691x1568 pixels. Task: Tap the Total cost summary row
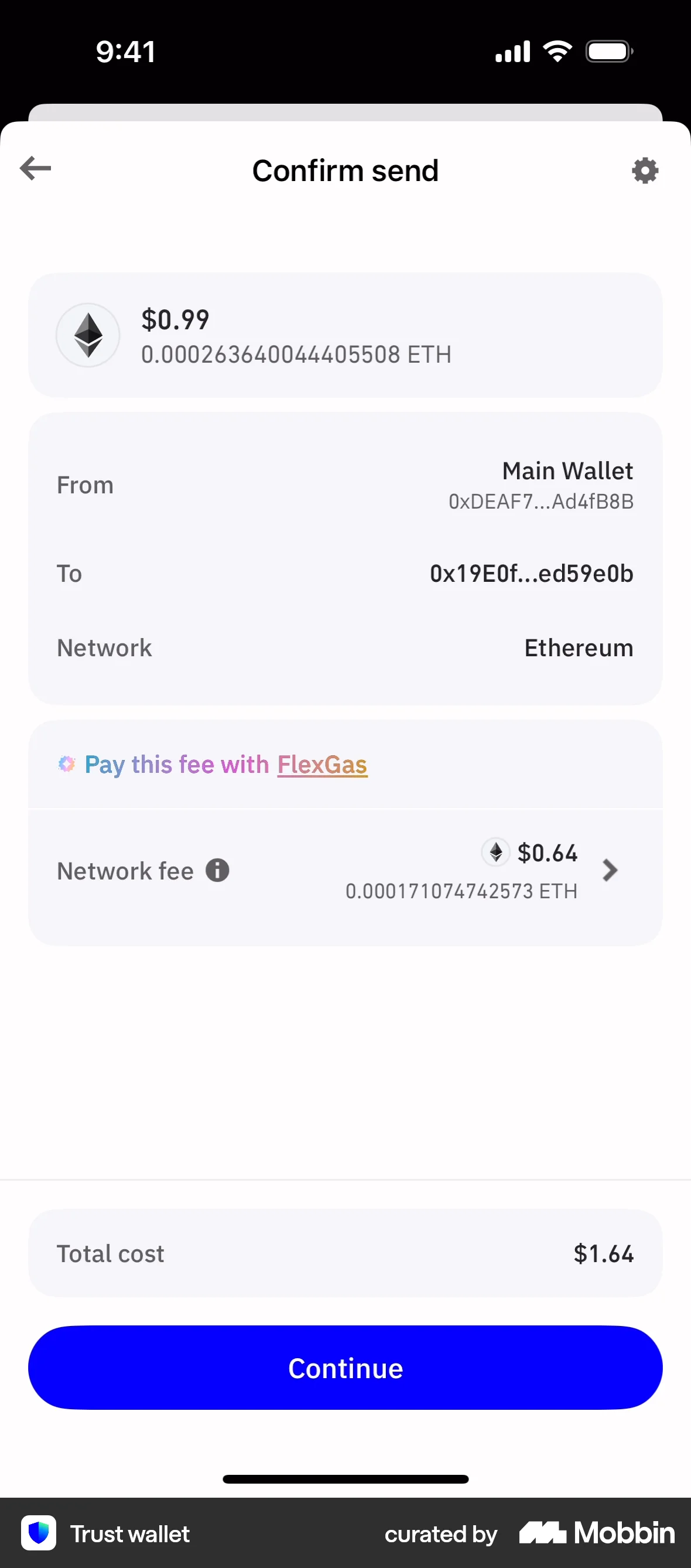click(x=345, y=1253)
